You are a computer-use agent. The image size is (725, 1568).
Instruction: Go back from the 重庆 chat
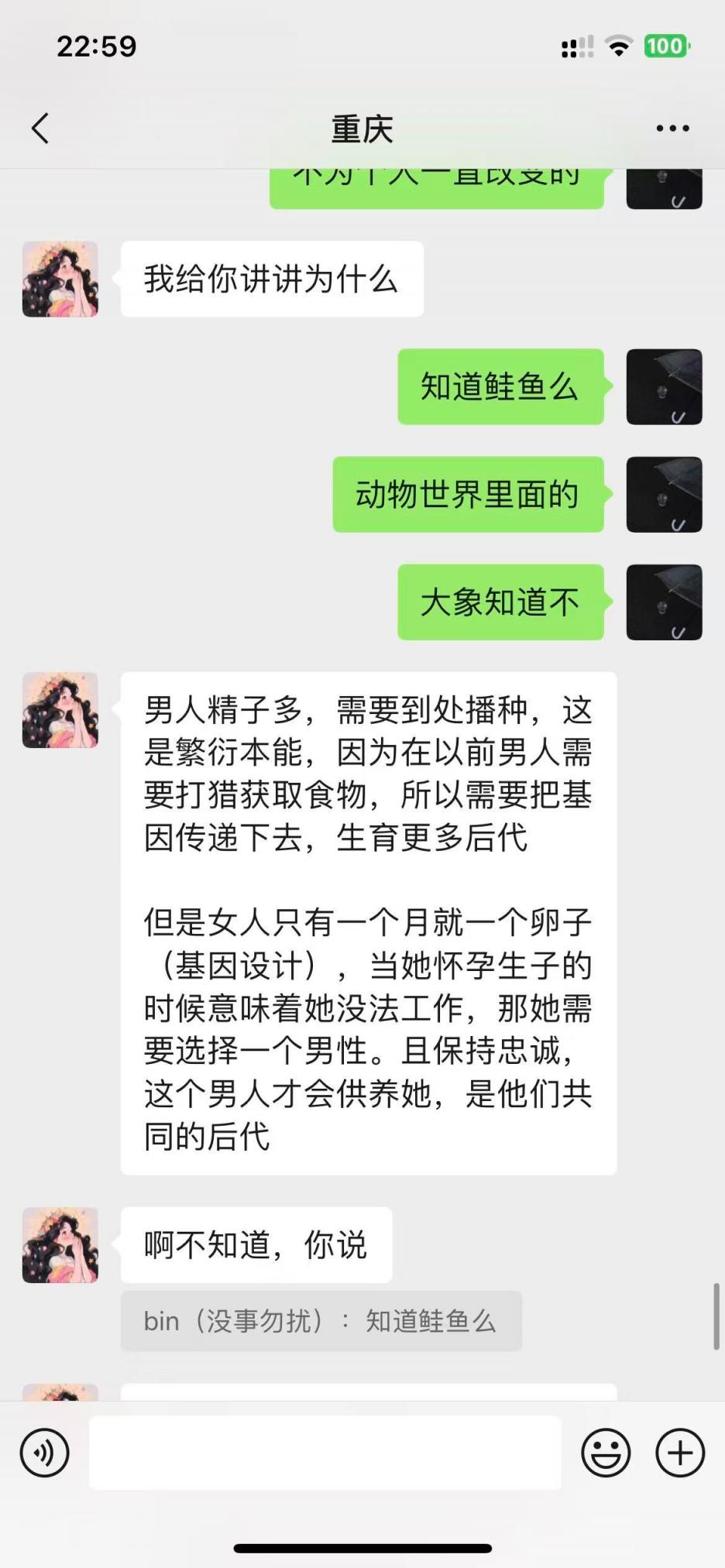coord(41,129)
